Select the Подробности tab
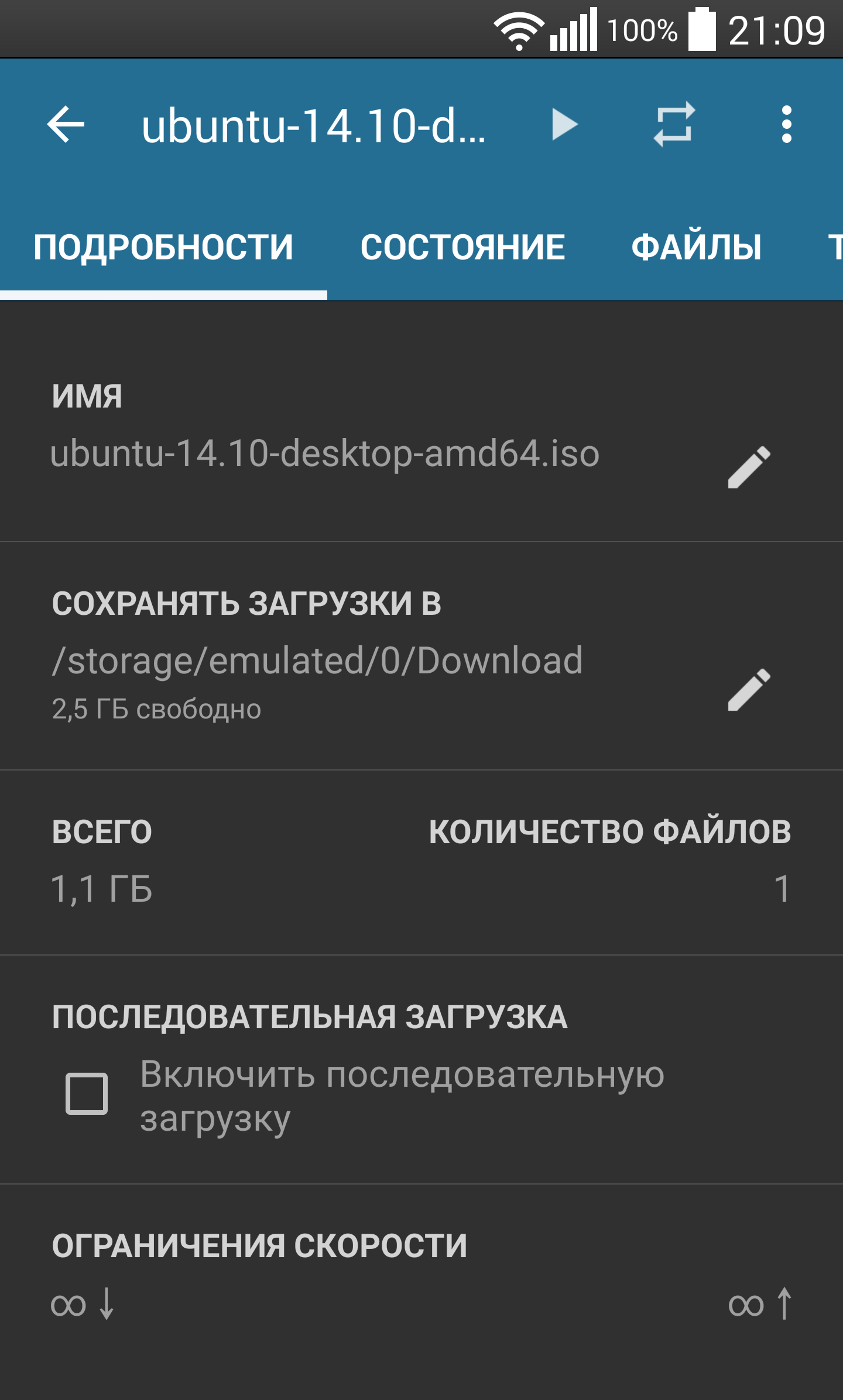843x1400 pixels. (163, 247)
